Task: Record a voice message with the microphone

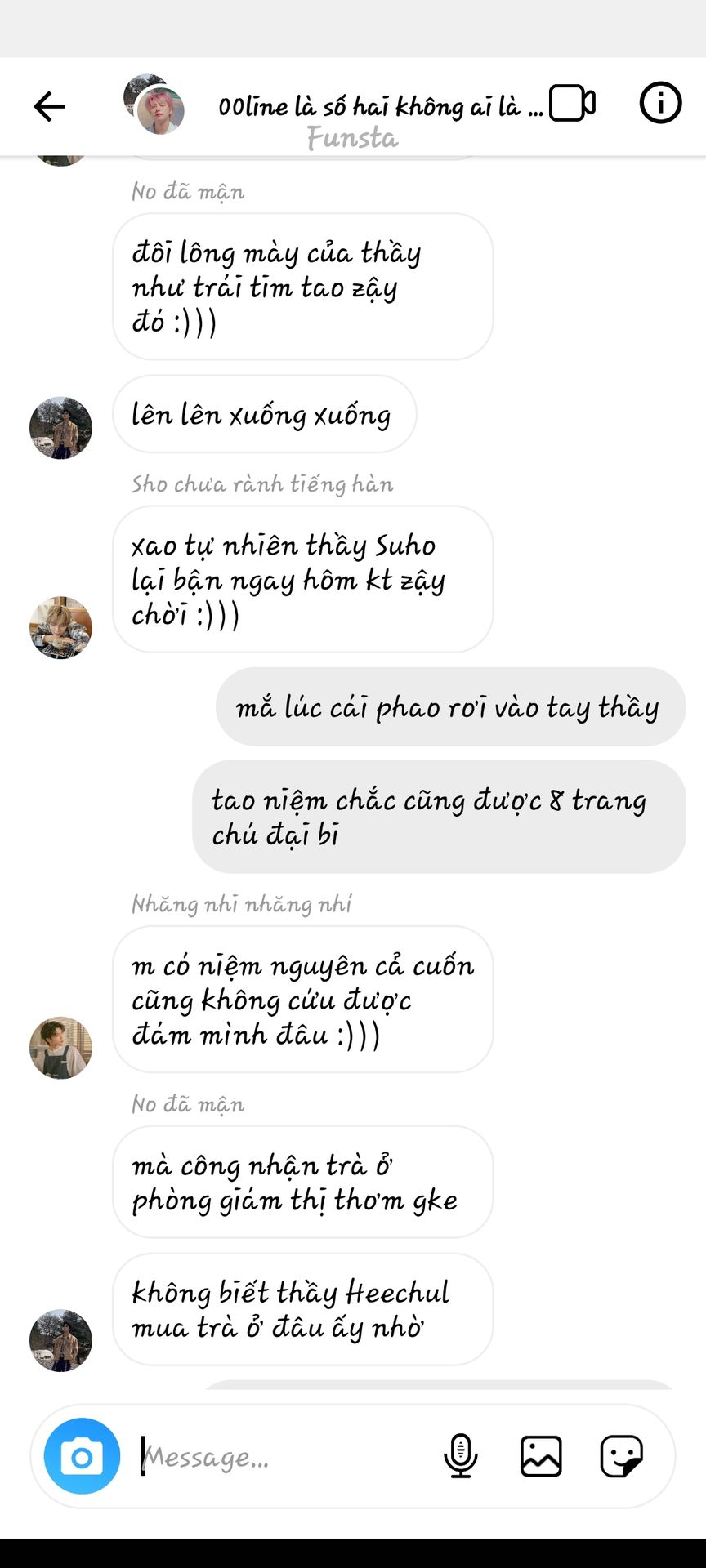Action: pyautogui.click(x=461, y=1456)
